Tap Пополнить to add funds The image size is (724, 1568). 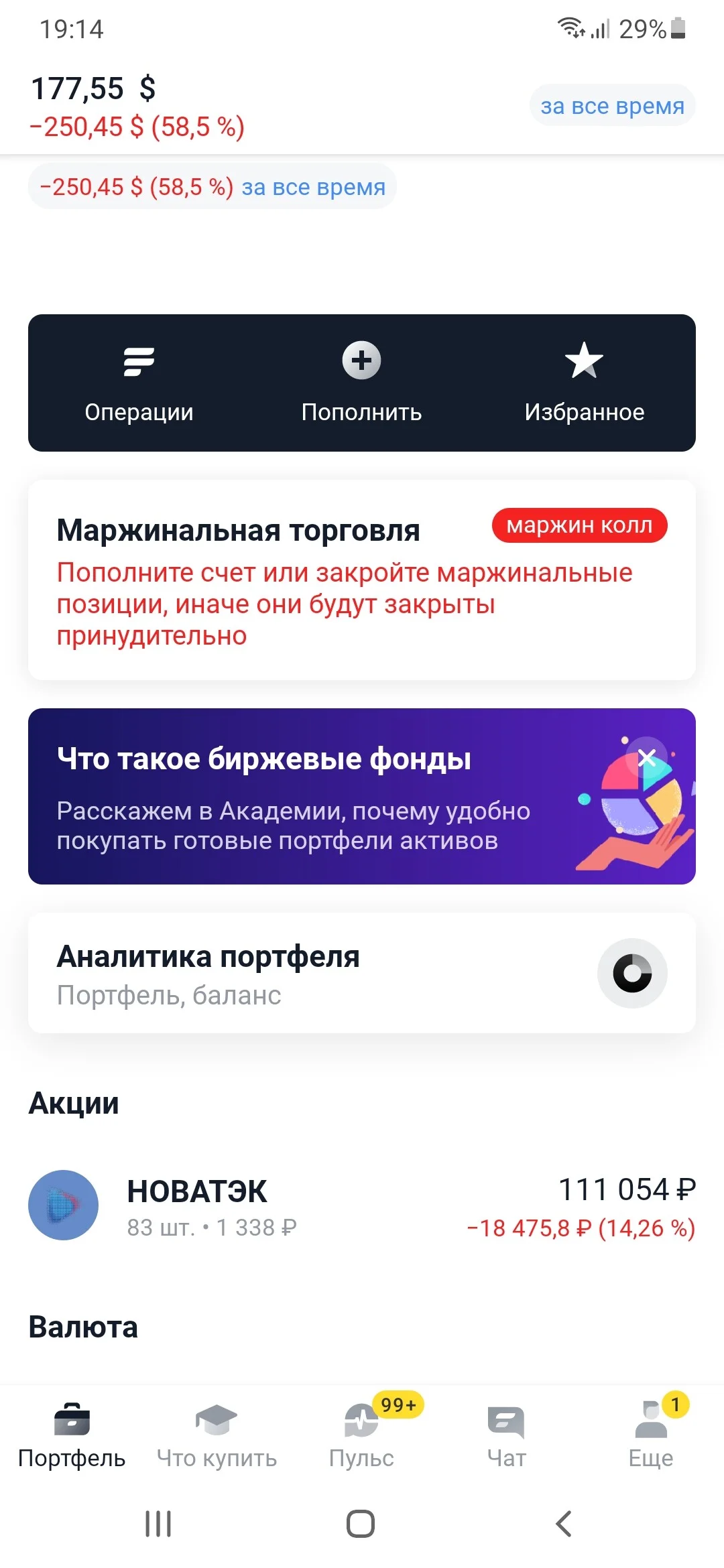pos(361,383)
